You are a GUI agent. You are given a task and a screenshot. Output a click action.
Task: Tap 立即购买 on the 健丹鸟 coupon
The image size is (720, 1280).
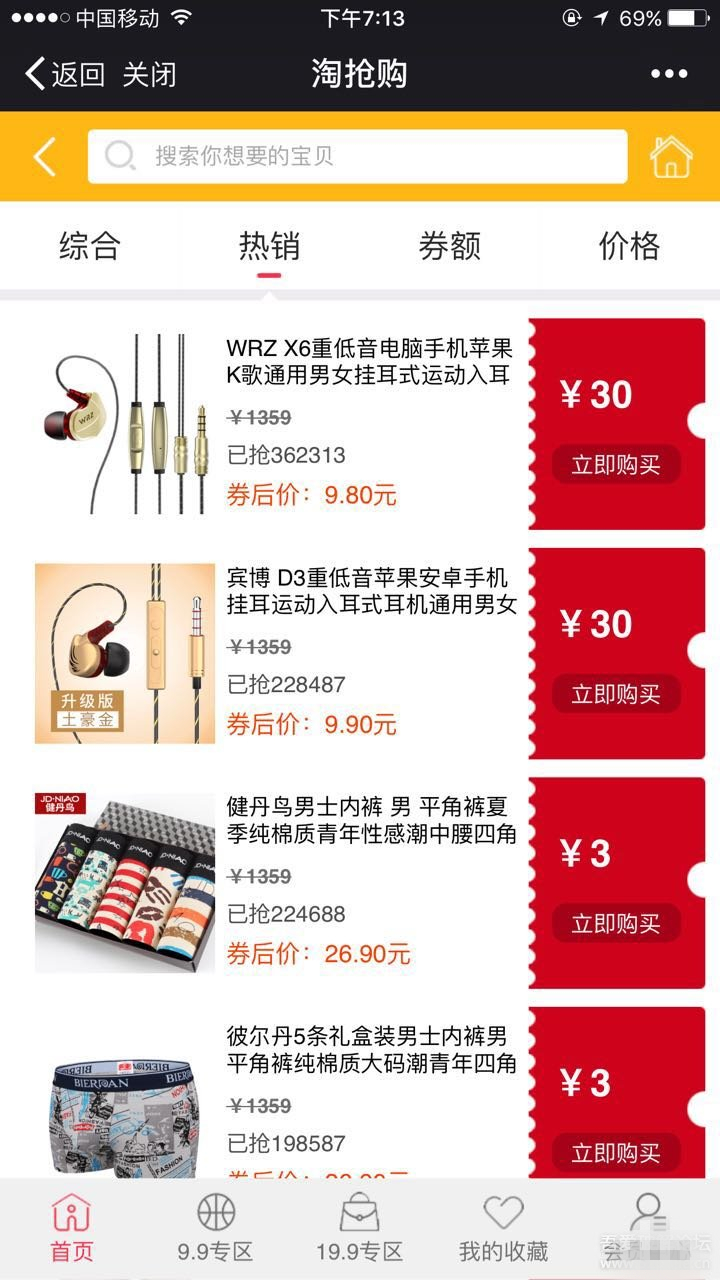point(616,924)
